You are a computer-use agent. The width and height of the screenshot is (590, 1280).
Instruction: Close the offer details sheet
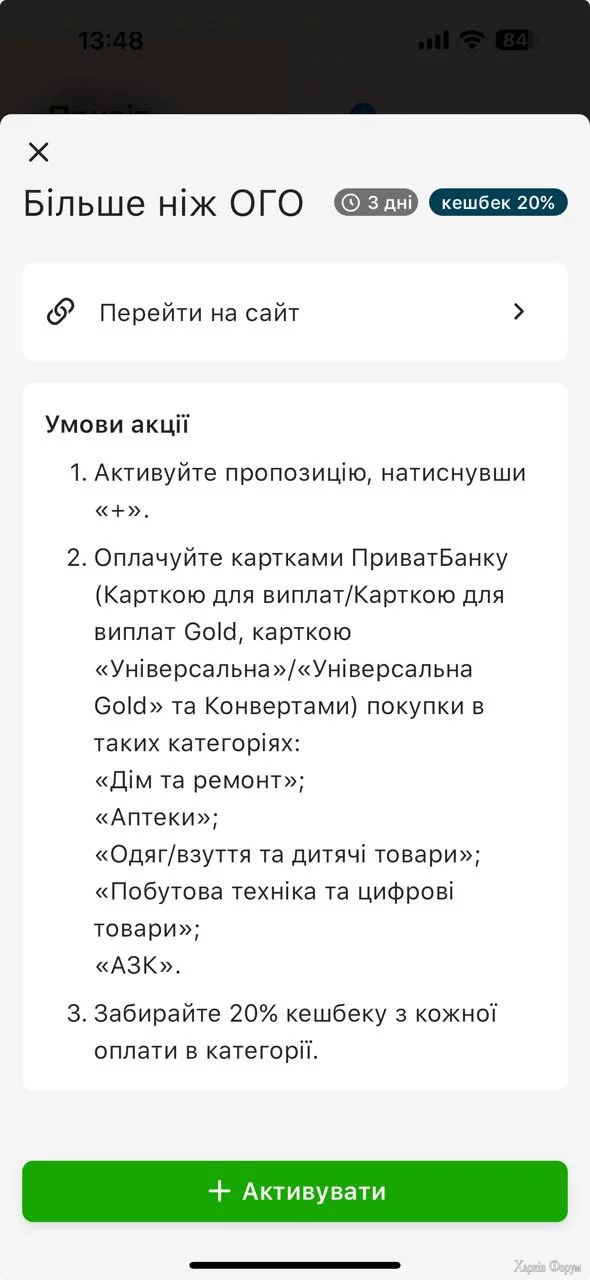point(38,152)
